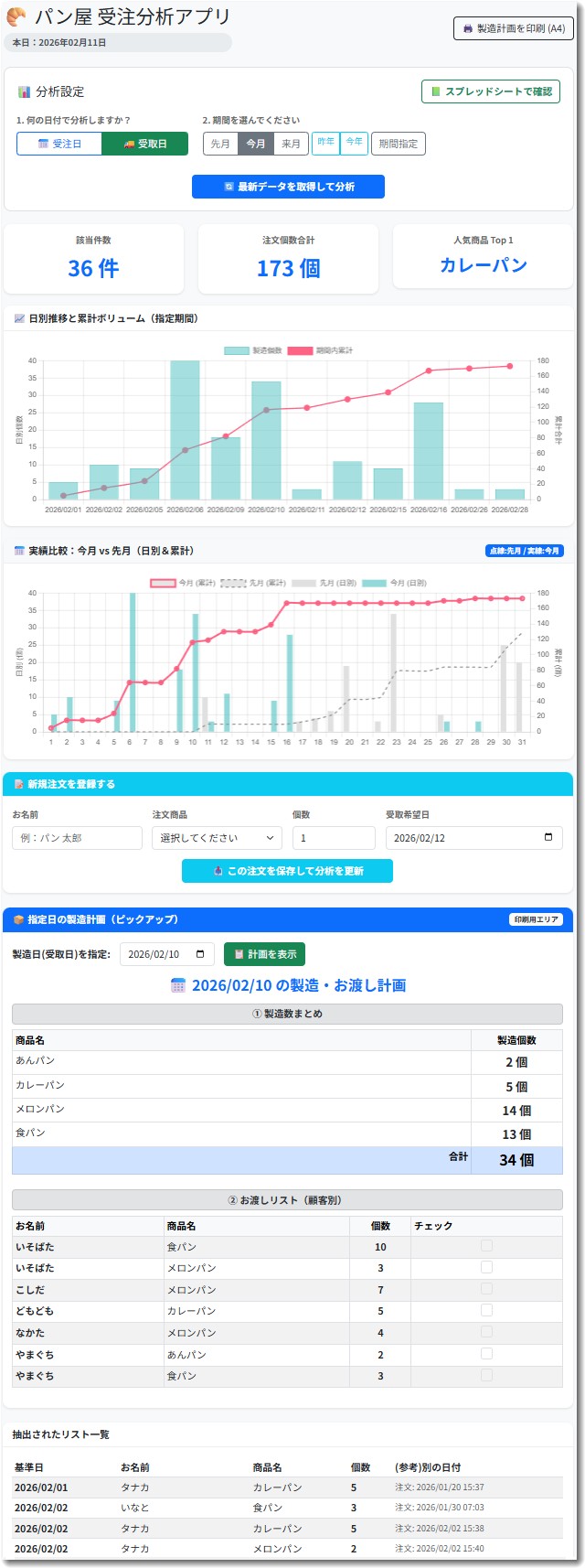
Task: Choose the 今年 period
Action: click(354, 143)
